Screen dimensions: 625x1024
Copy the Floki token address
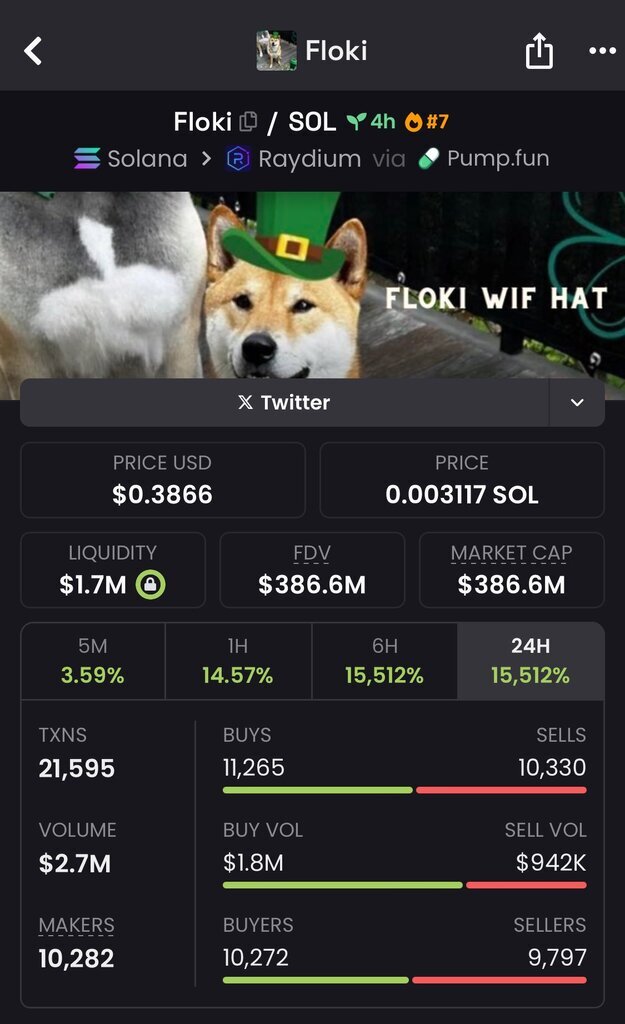coord(248,121)
